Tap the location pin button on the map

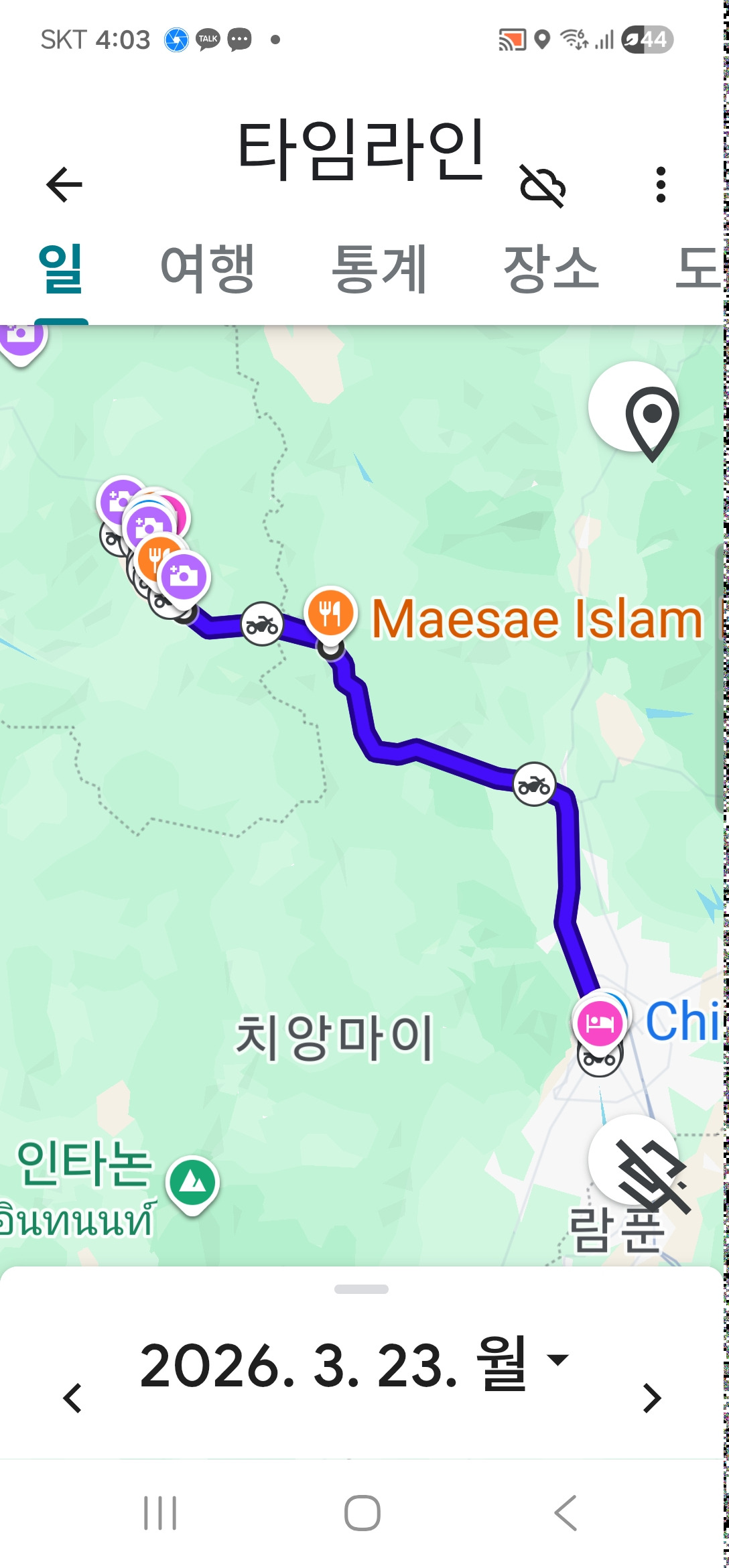click(x=635, y=407)
